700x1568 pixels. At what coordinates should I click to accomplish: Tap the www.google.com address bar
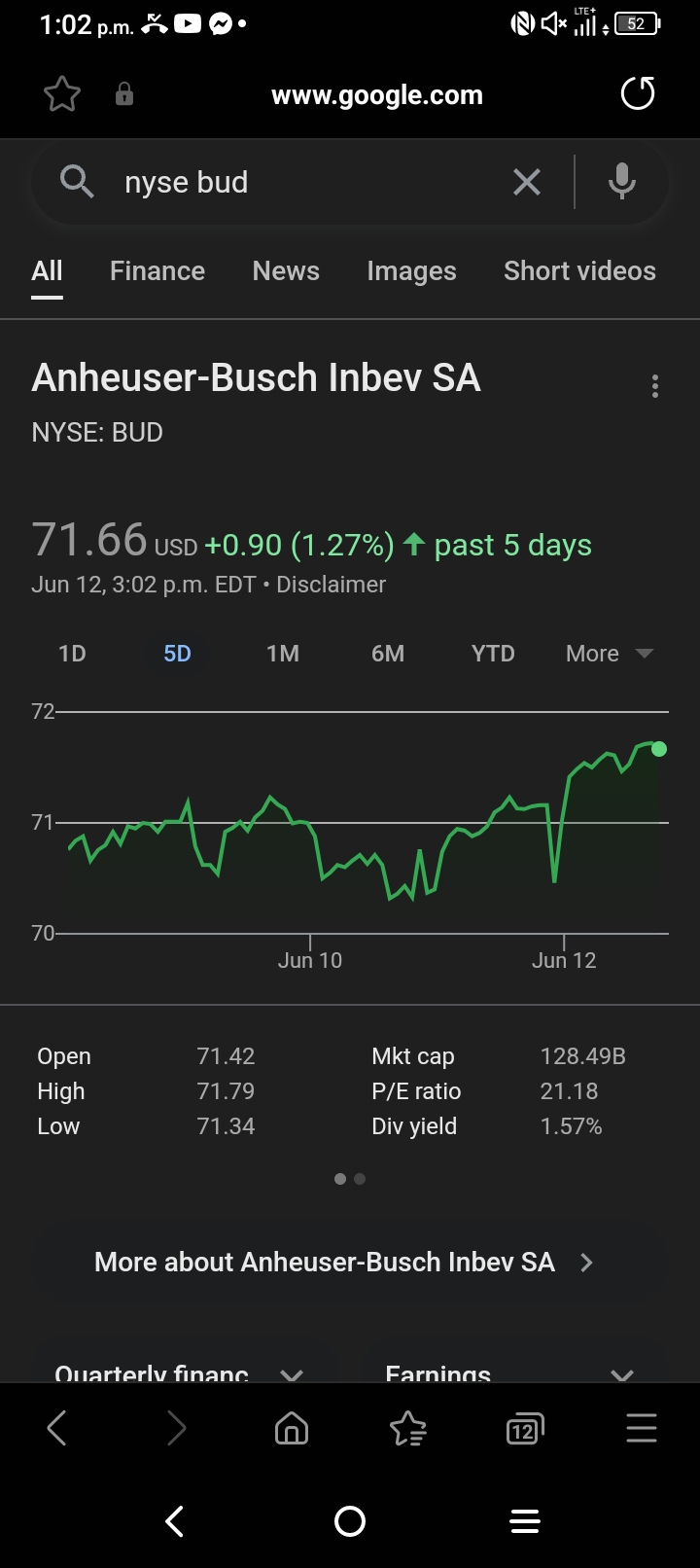click(x=377, y=95)
